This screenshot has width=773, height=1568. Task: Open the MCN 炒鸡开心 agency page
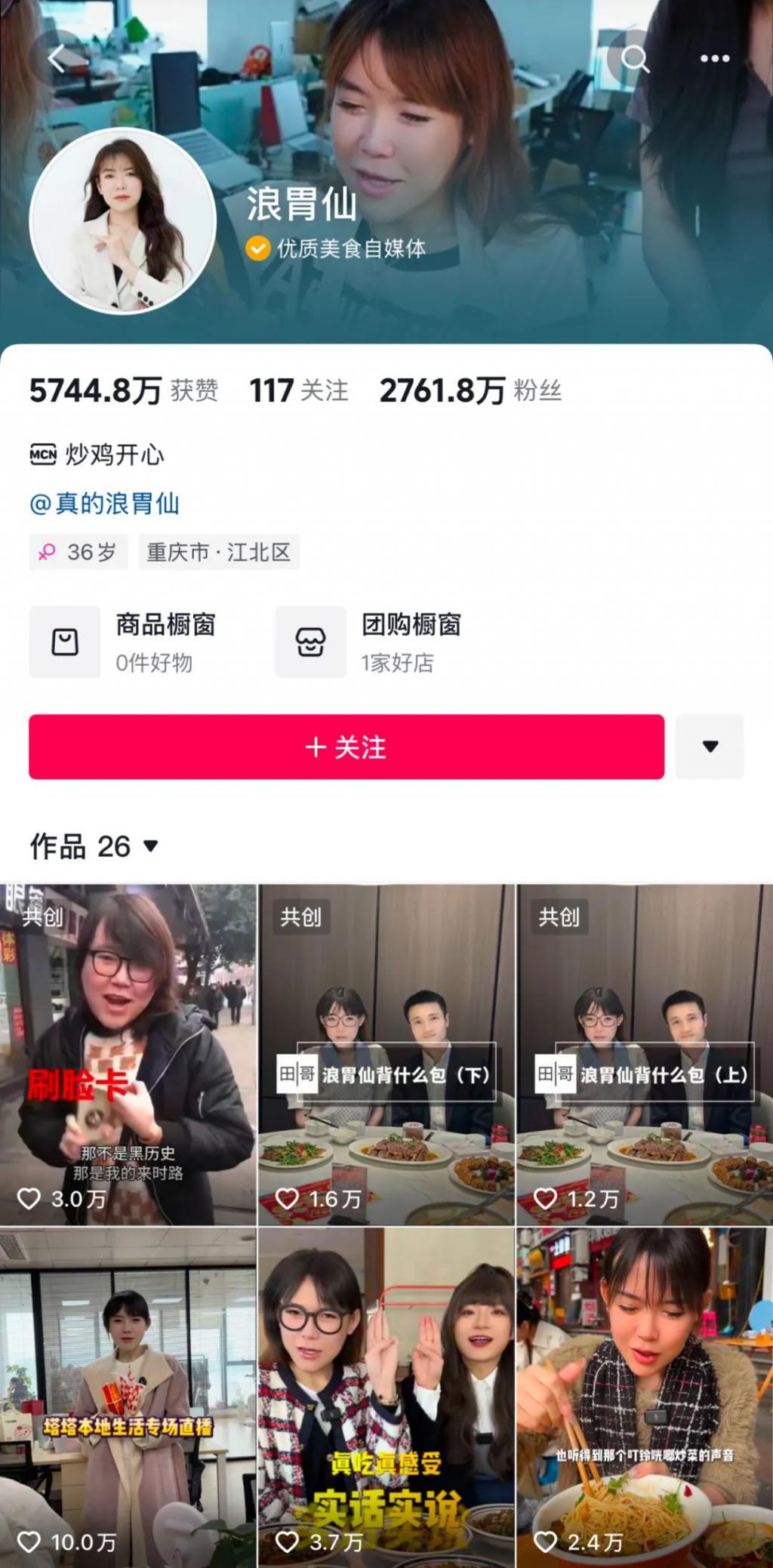coord(97,454)
